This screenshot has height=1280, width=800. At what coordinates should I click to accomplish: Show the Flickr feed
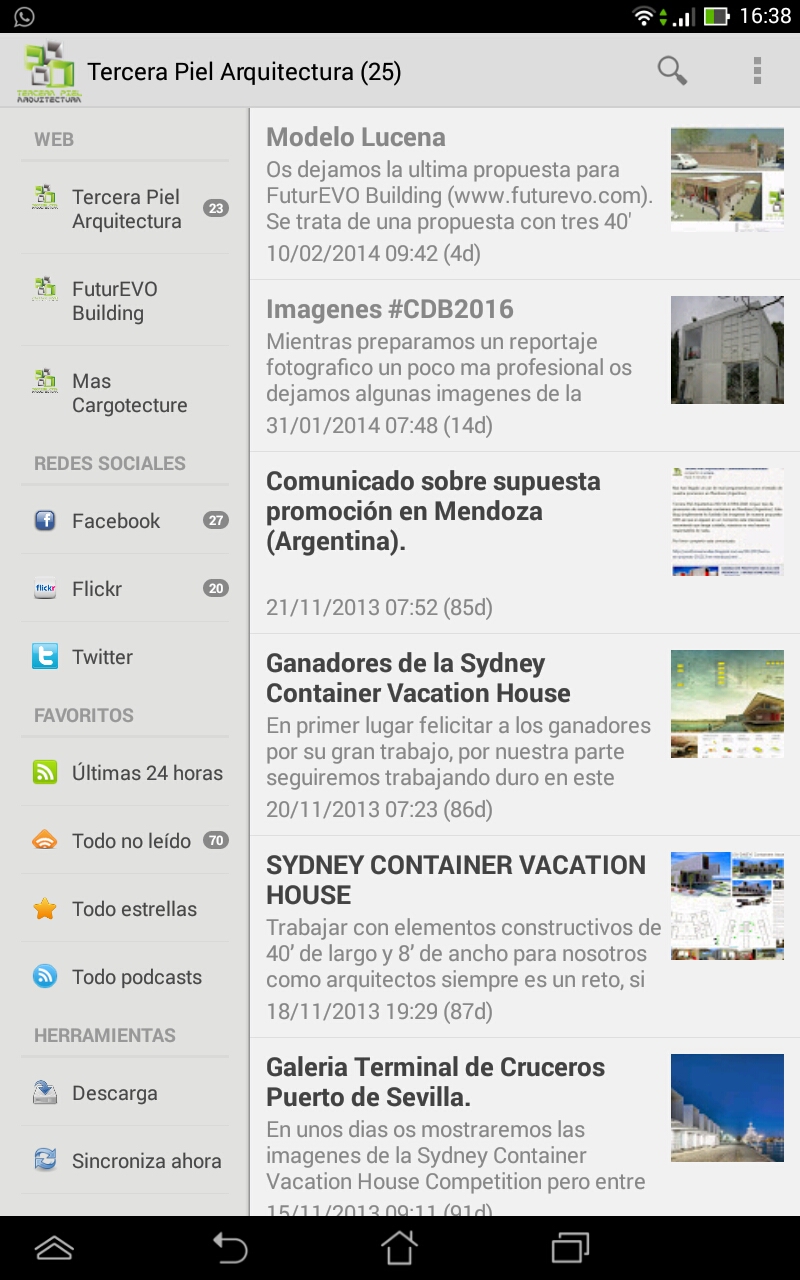[97, 589]
